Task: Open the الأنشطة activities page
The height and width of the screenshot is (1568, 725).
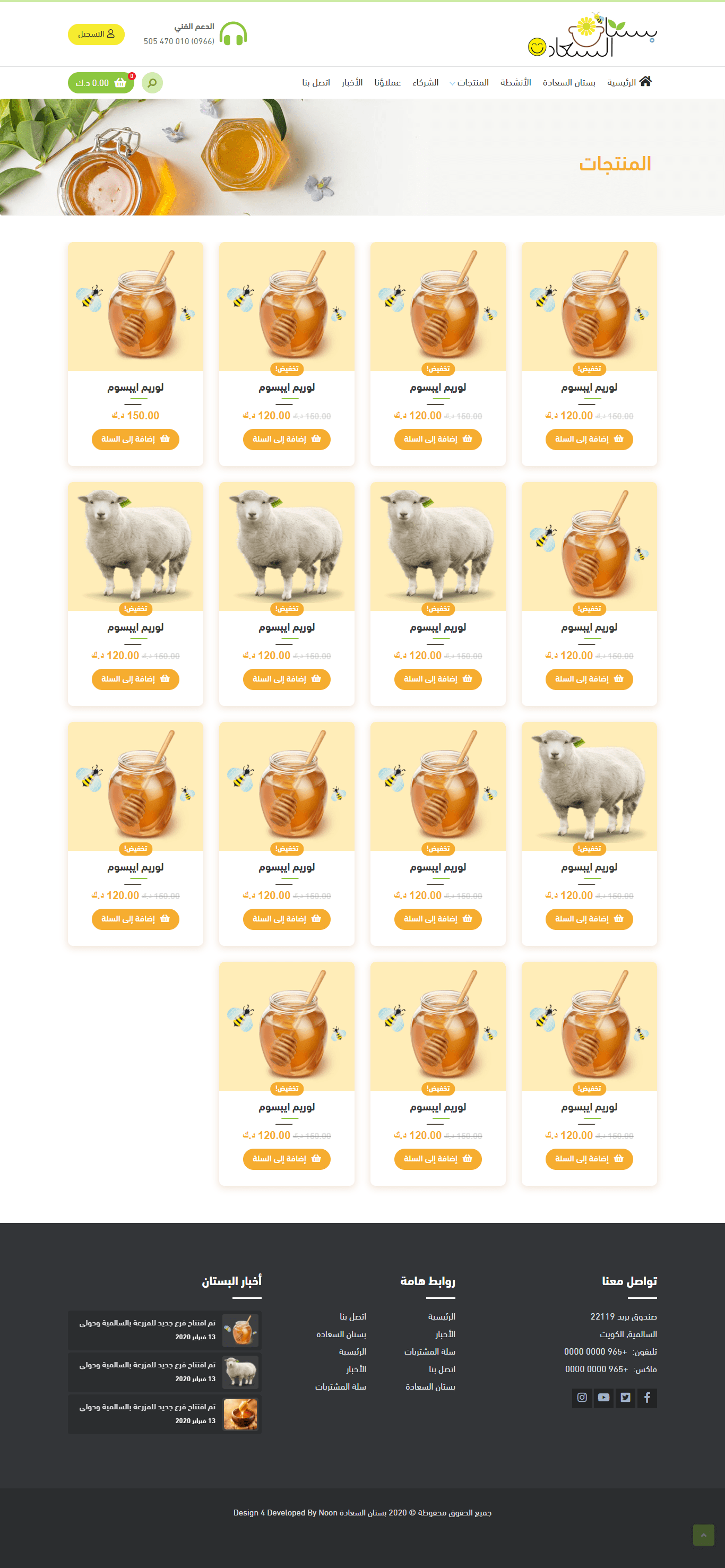Action: click(515, 82)
